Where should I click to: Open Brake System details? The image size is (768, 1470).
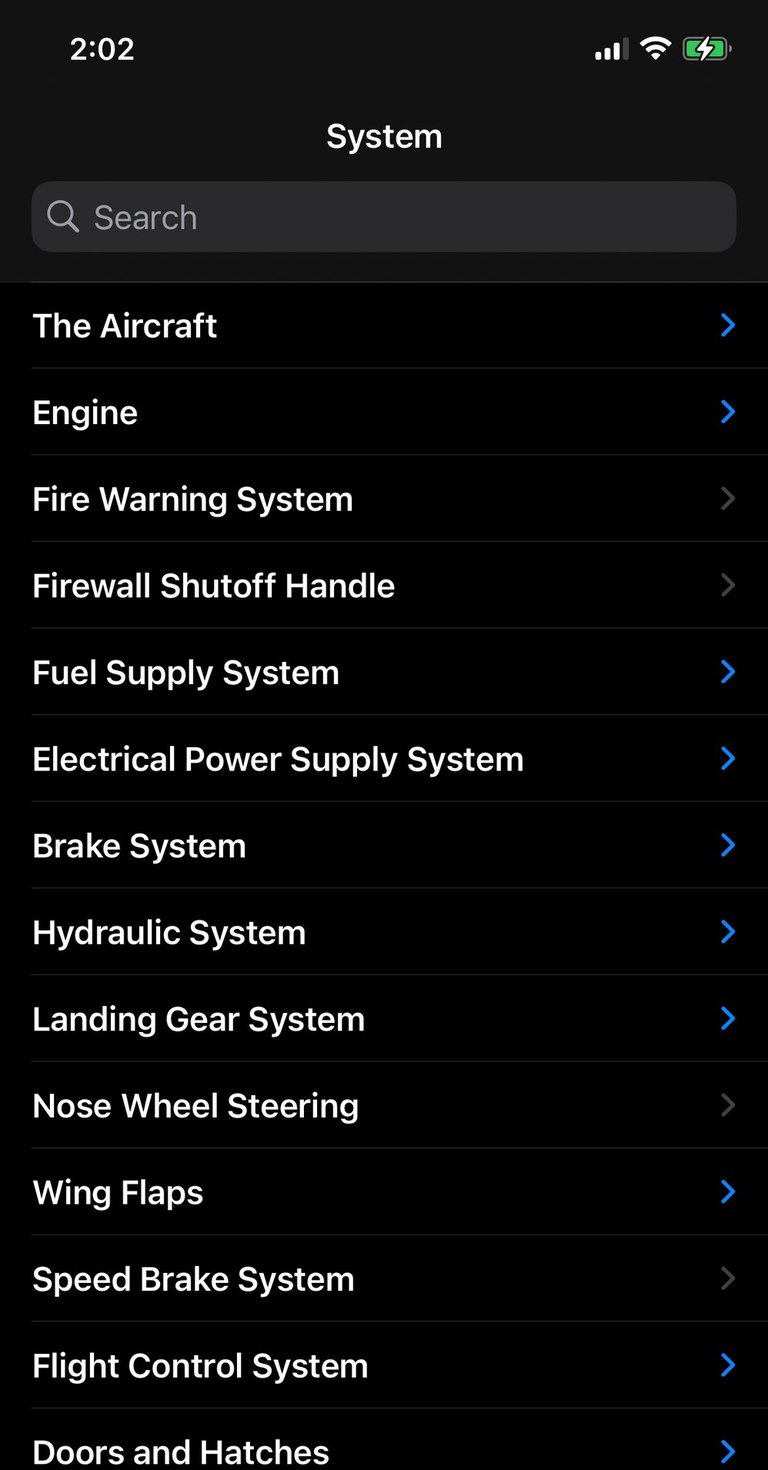tap(384, 846)
